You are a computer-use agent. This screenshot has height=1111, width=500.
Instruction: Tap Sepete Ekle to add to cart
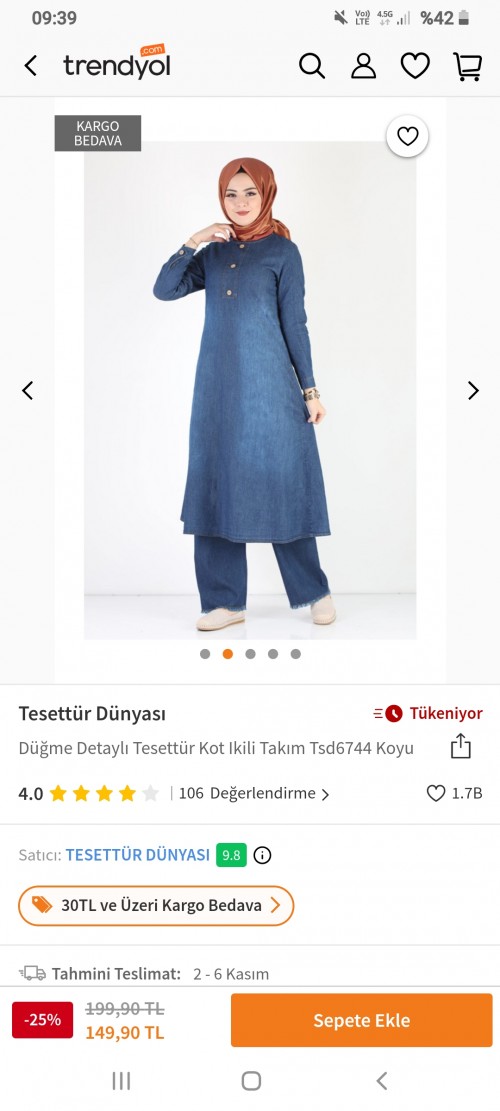pyautogui.click(x=361, y=1020)
